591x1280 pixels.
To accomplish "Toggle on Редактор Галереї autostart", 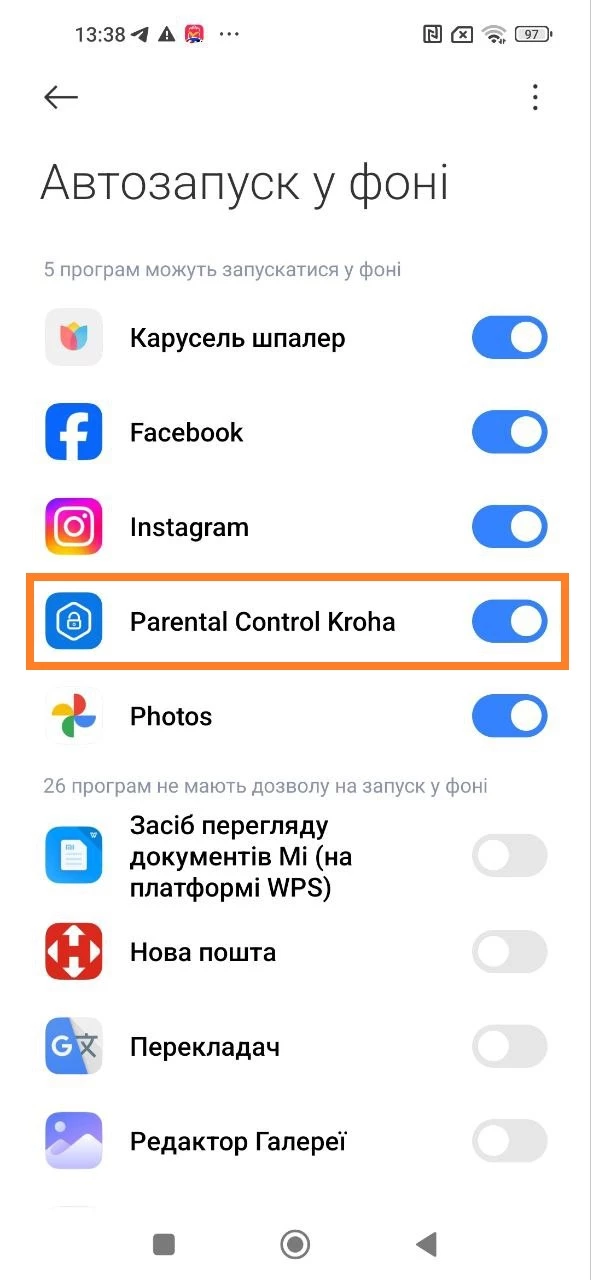I will point(510,1141).
